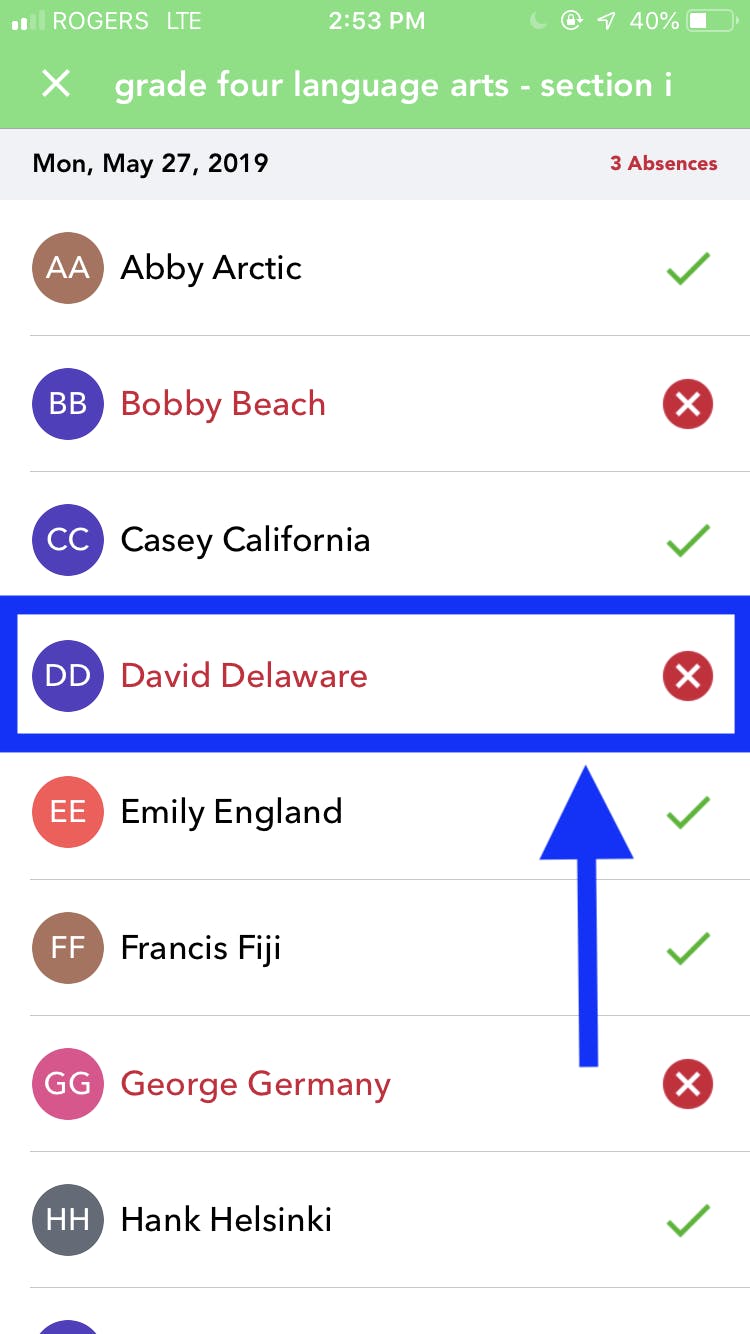Toggle attendance for Abby Arctic
Image resolution: width=750 pixels, height=1334 pixels.
688,268
